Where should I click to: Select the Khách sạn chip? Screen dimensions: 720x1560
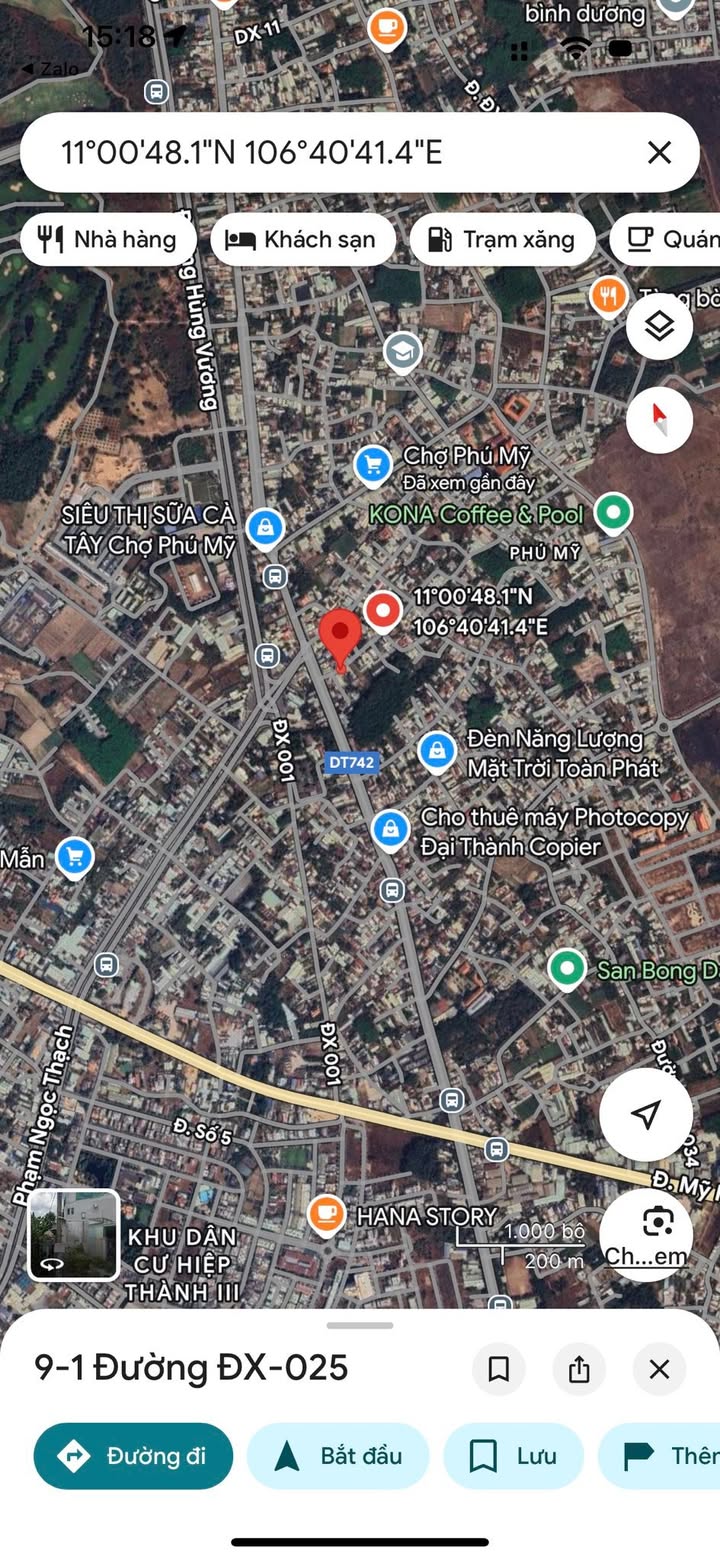(x=302, y=239)
